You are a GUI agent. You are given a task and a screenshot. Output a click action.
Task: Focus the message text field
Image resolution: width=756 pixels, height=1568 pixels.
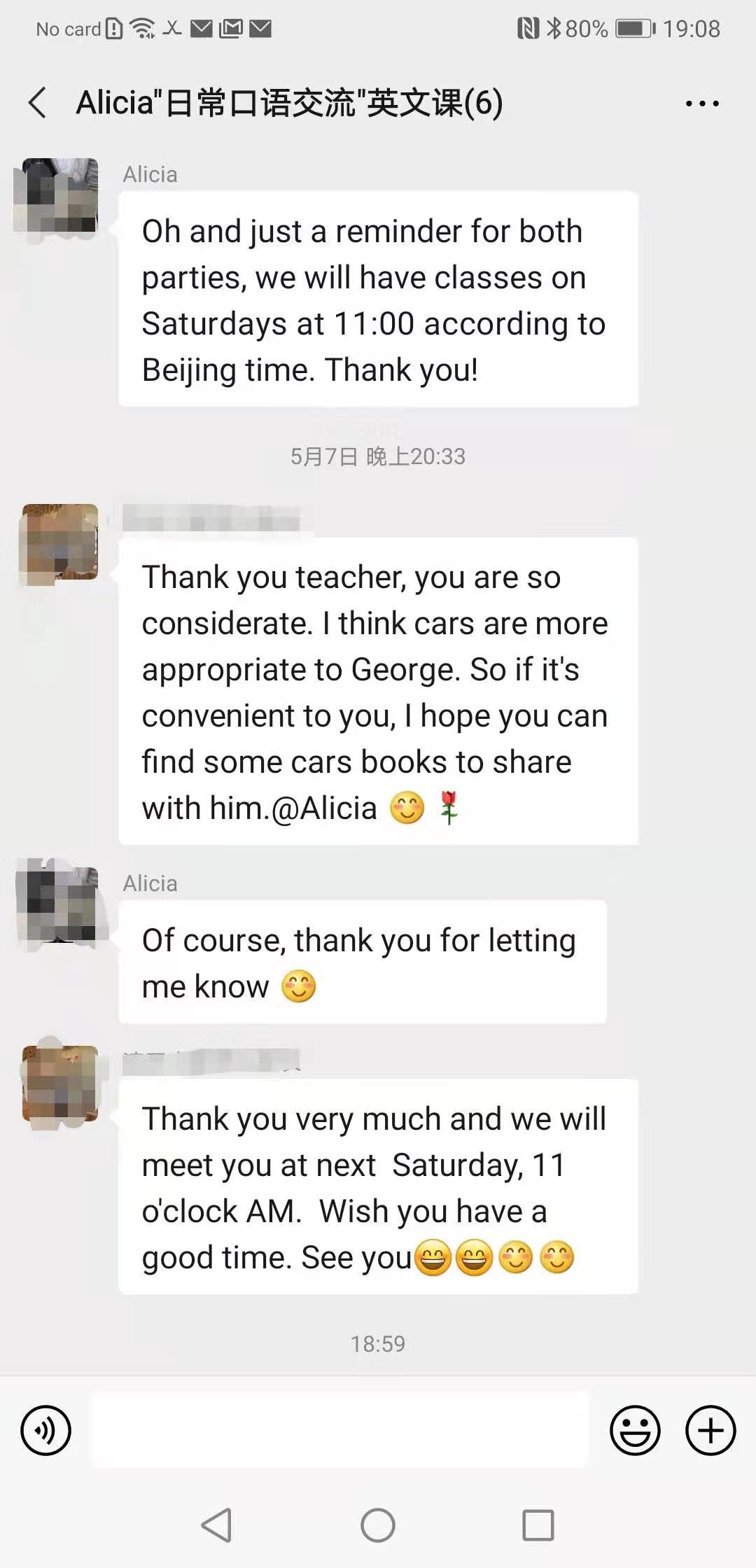click(340, 1430)
